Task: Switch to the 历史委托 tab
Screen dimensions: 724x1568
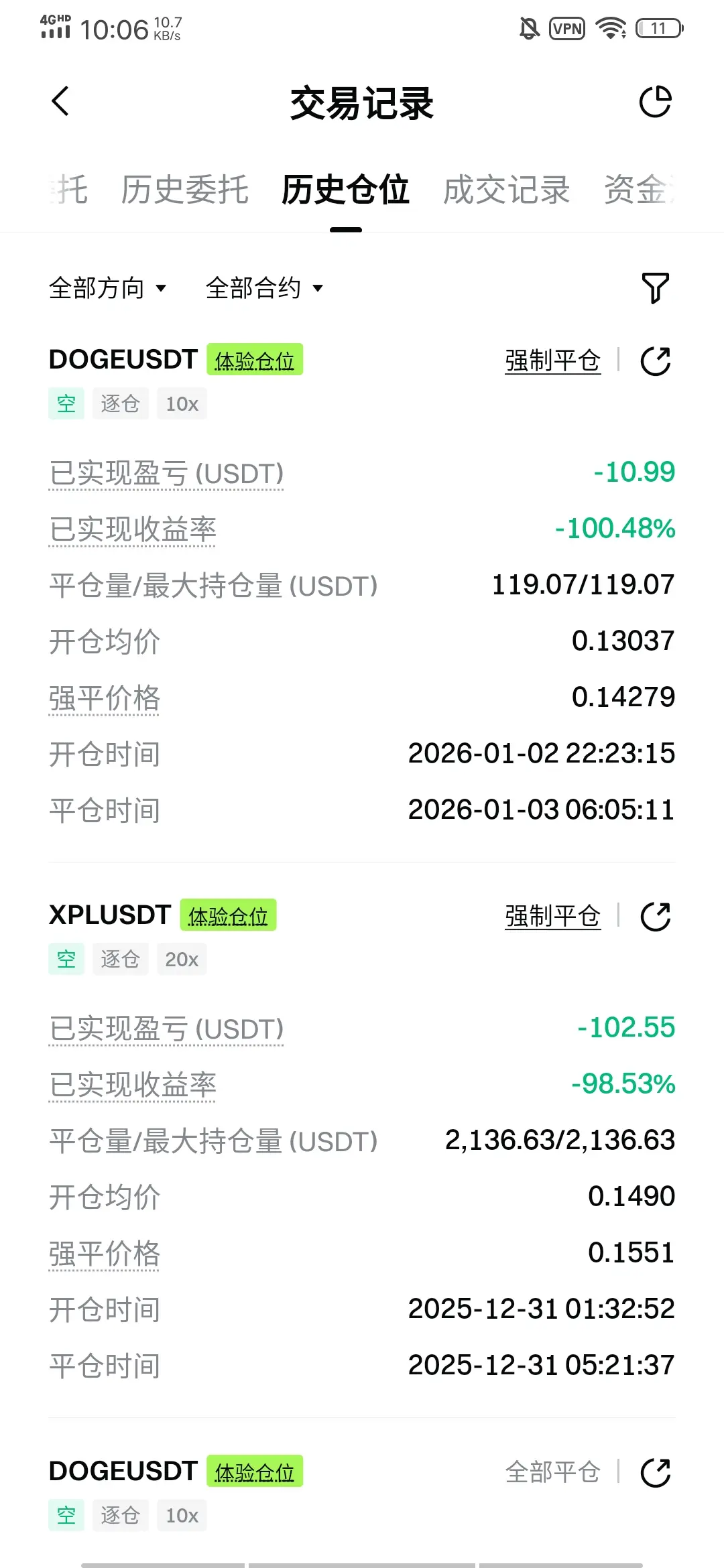Action: point(184,190)
